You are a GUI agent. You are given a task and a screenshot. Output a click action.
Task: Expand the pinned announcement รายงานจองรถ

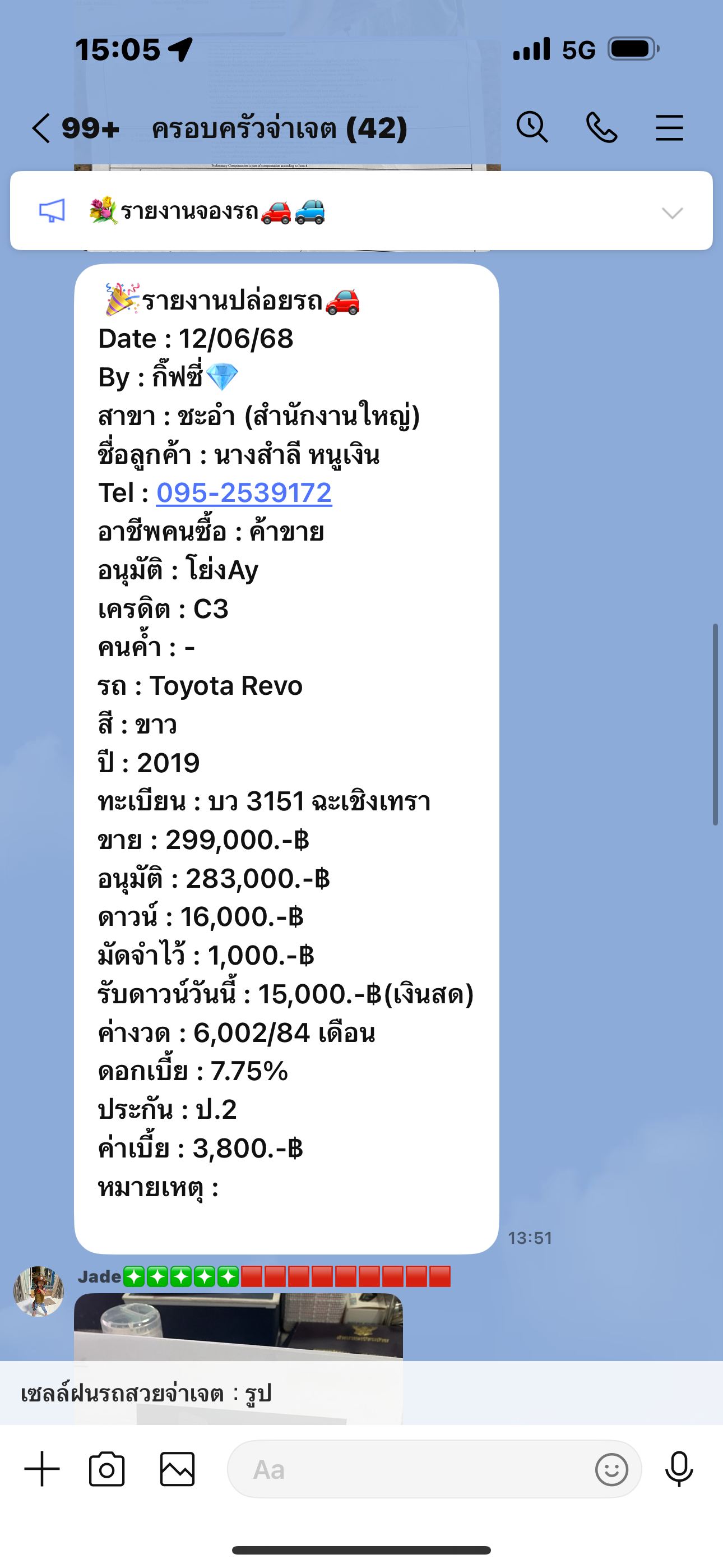(672, 213)
